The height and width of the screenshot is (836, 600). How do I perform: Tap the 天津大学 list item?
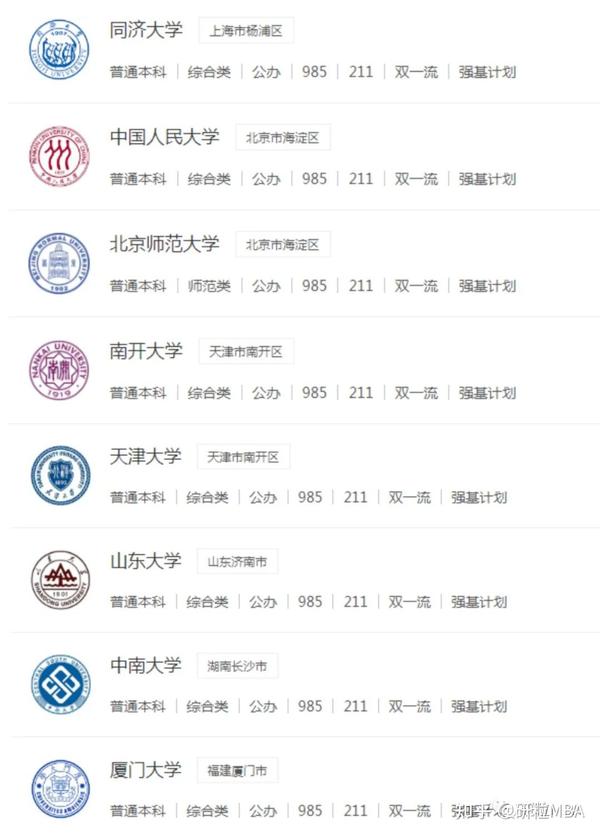(146, 456)
